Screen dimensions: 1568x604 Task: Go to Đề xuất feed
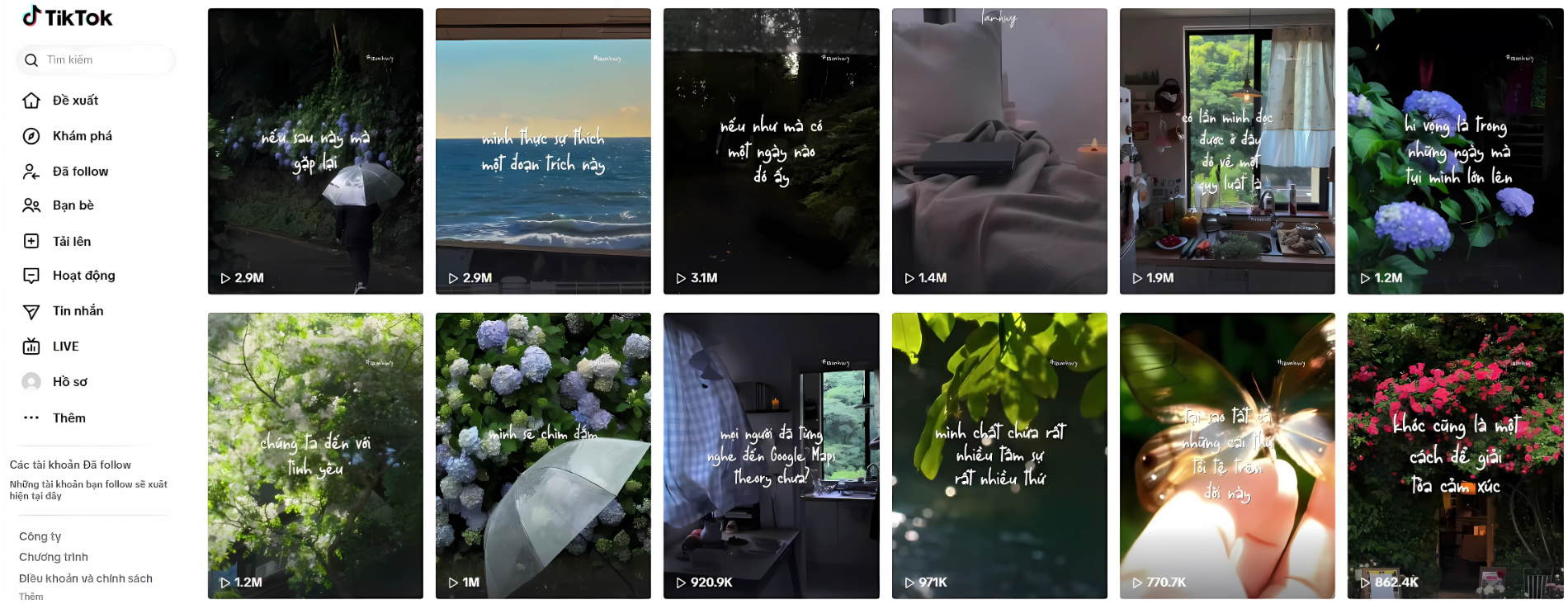pyautogui.click(x=74, y=101)
